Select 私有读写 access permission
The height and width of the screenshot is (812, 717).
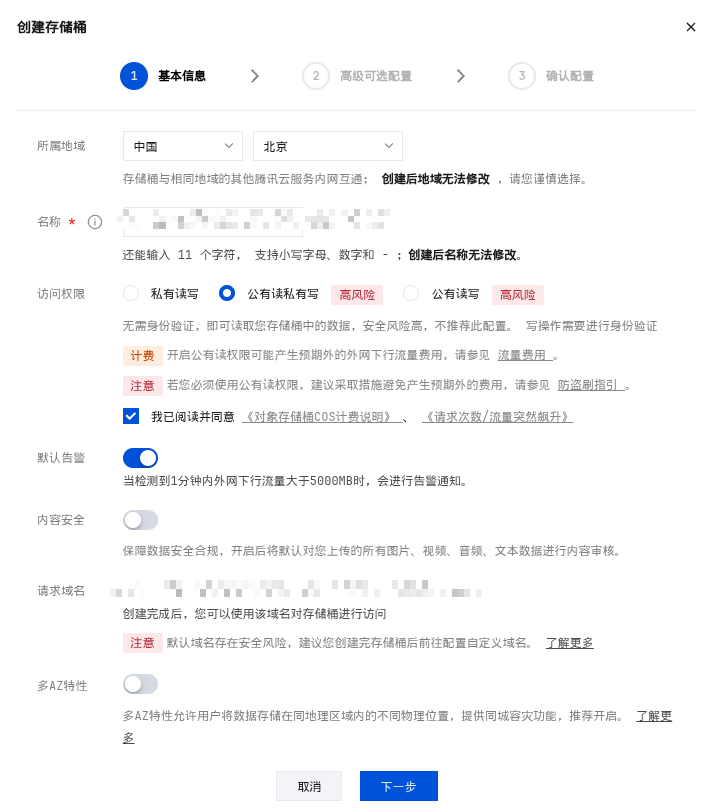(131, 294)
